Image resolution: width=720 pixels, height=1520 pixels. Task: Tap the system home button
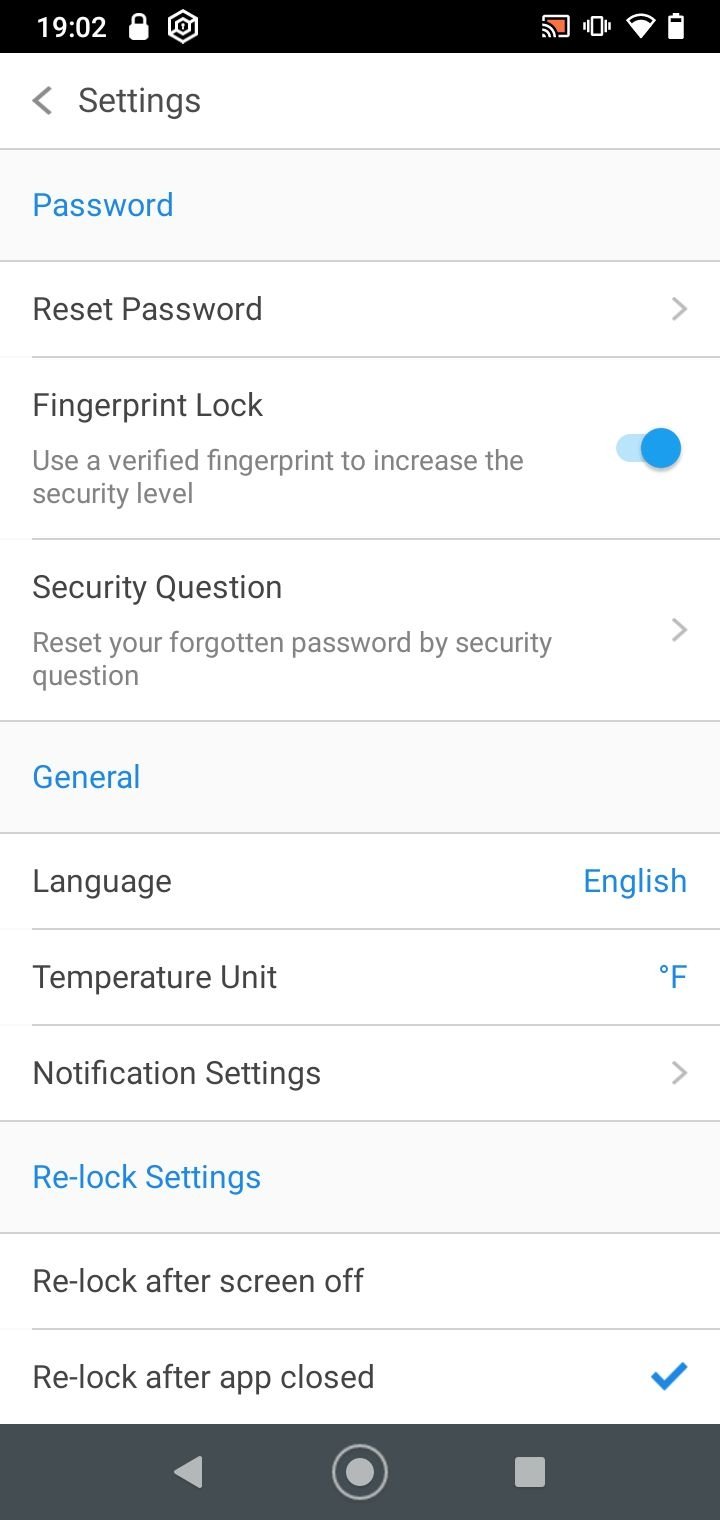[360, 1472]
